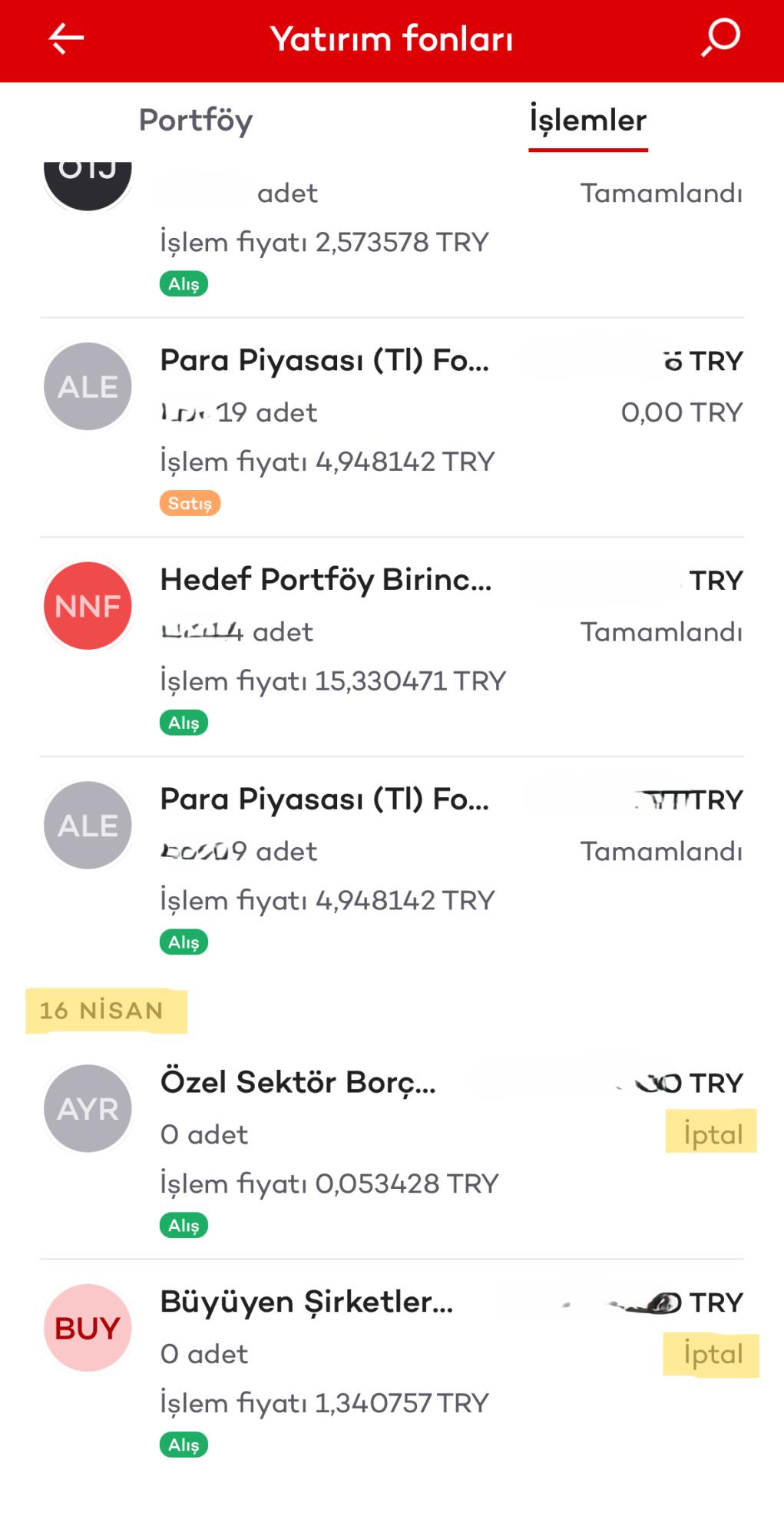Select the NNF fund avatar icon
Image resolution: width=784 pixels, height=1536 pixels.
point(87,606)
